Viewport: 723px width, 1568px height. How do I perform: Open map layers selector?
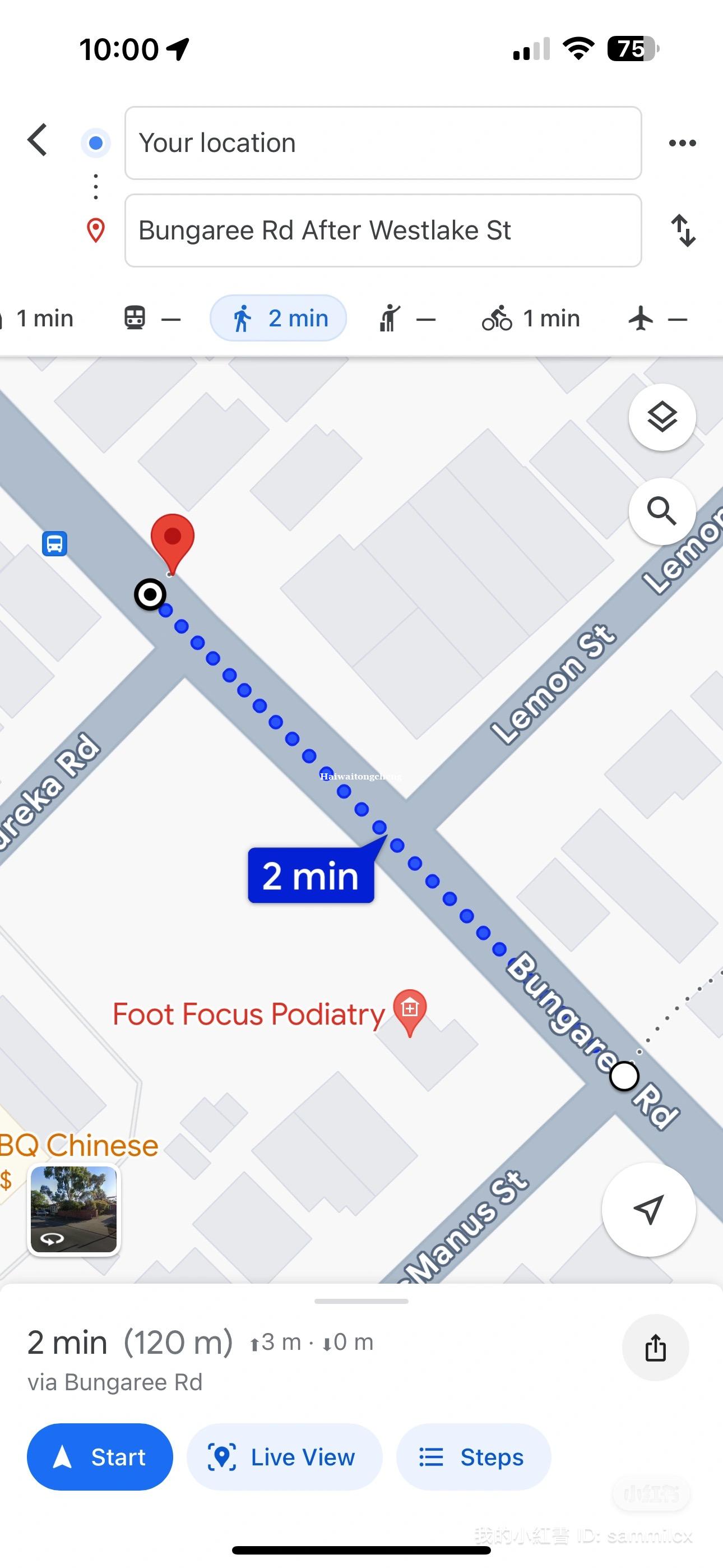pos(661,418)
